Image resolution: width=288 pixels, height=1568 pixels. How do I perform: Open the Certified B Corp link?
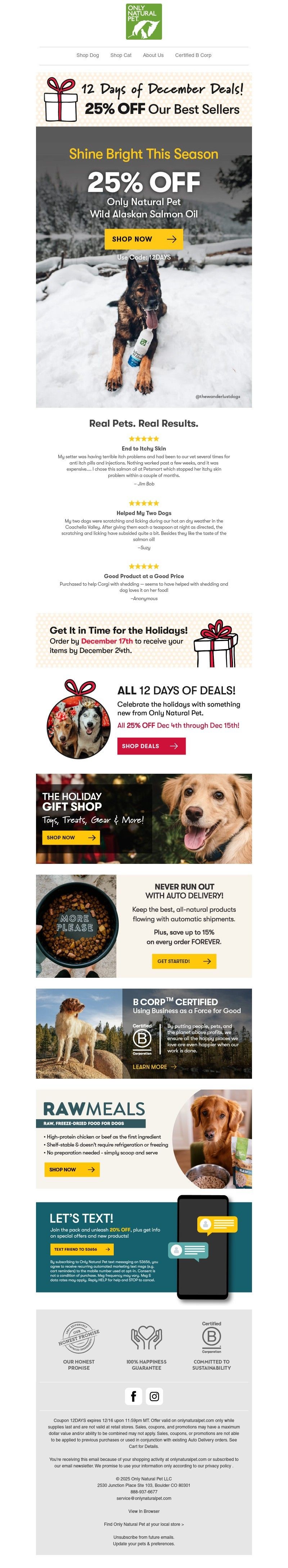click(193, 55)
